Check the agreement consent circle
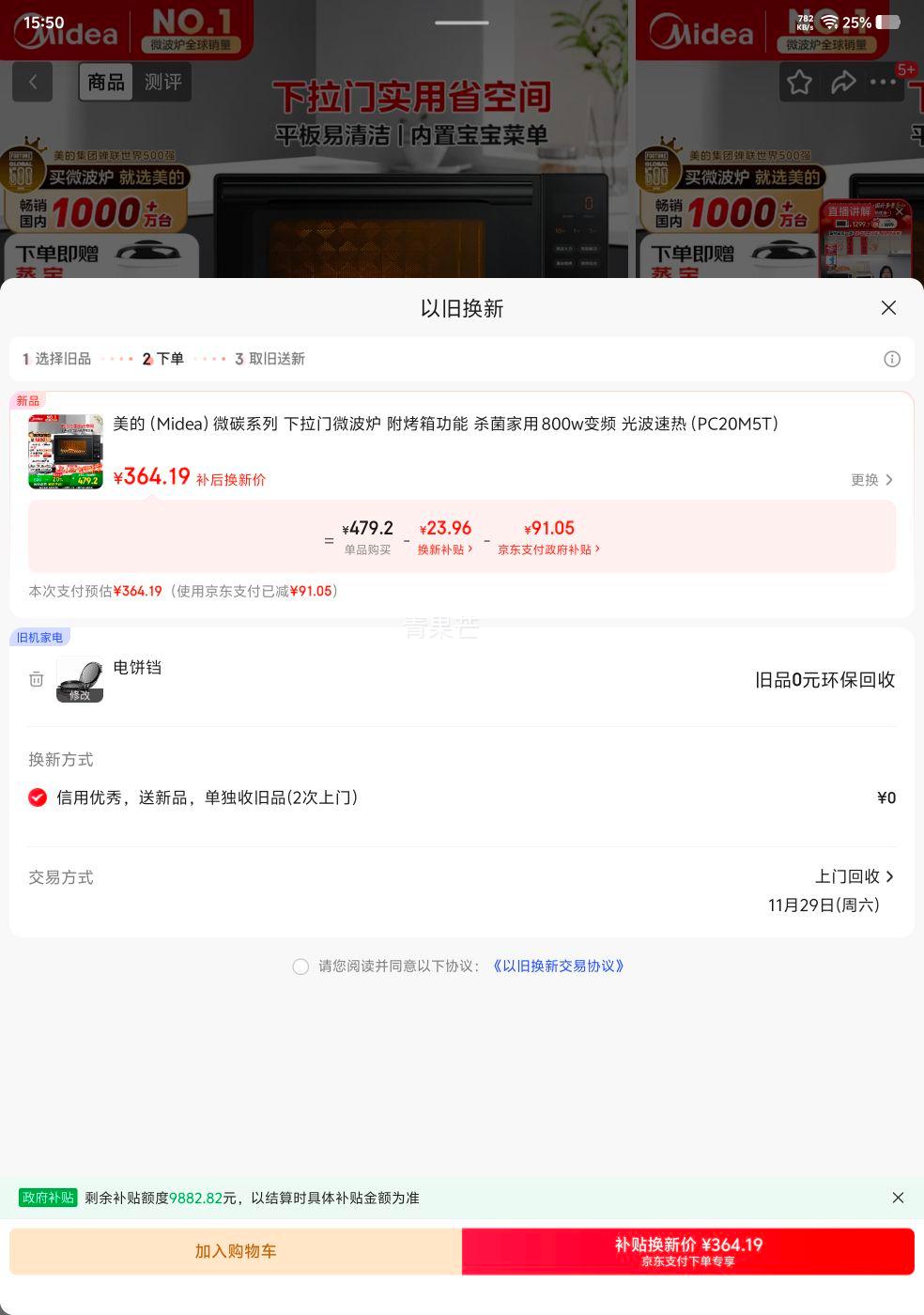 300,967
